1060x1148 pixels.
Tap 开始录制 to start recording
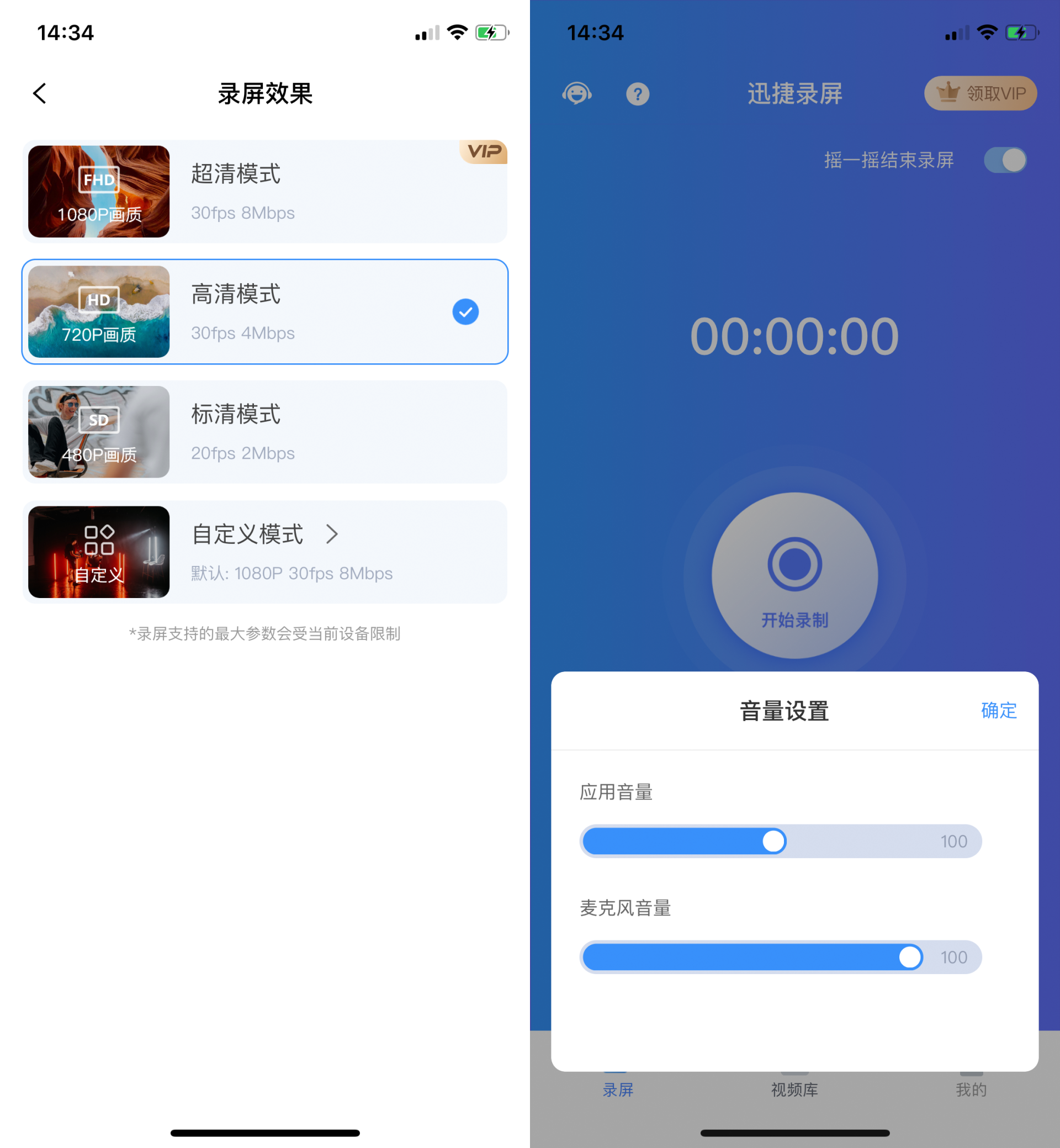pyautogui.click(x=794, y=575)
